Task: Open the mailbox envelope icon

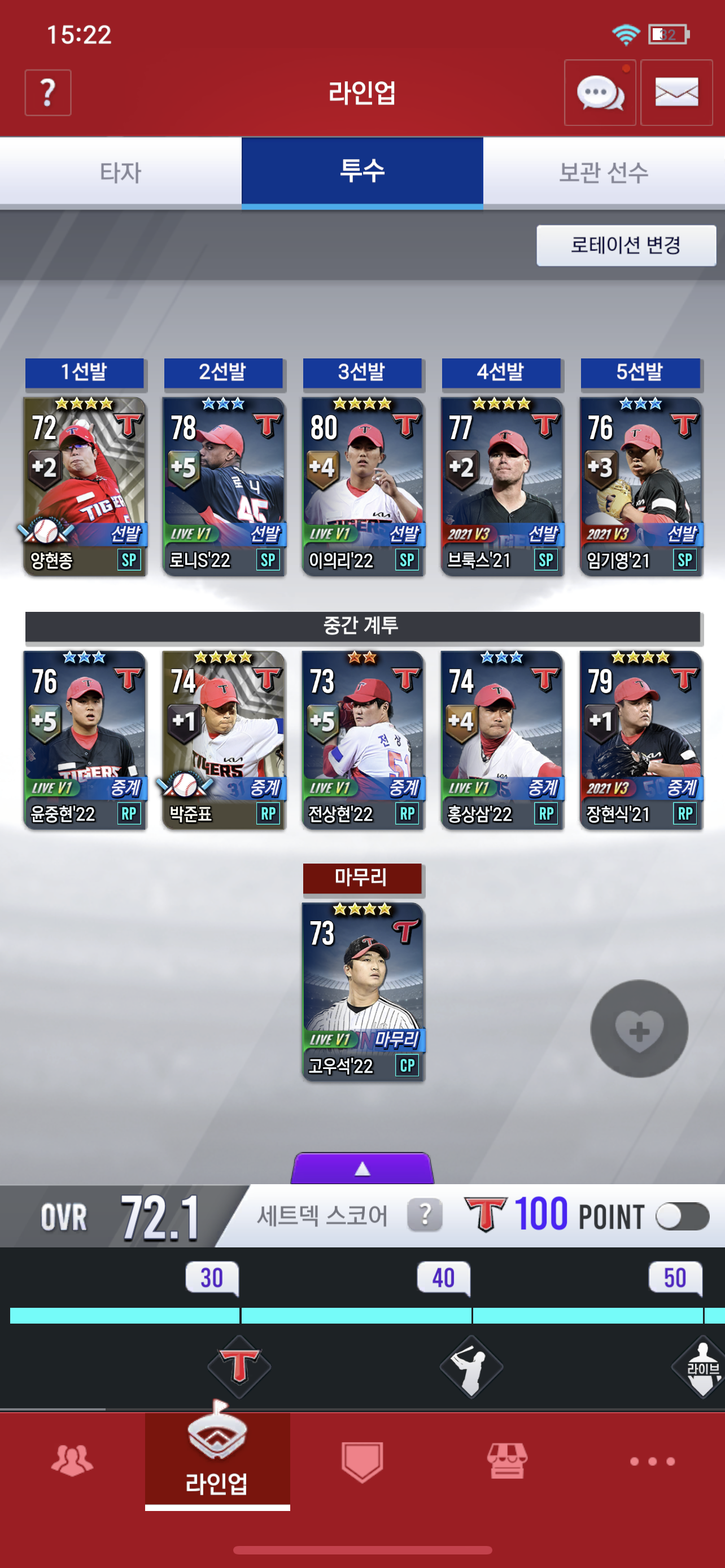Action: (676, 93)
